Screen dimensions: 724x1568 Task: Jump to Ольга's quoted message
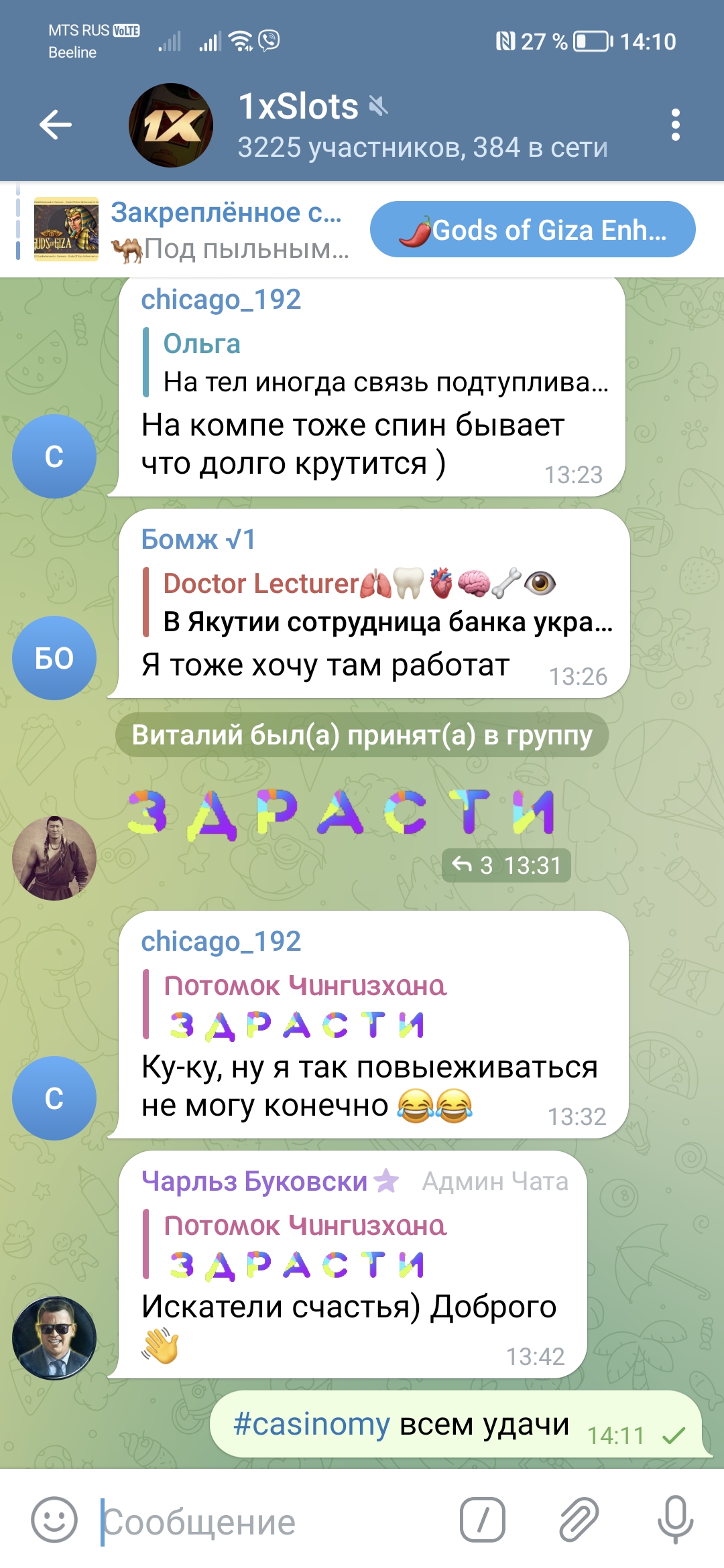(x=375, y=363)
